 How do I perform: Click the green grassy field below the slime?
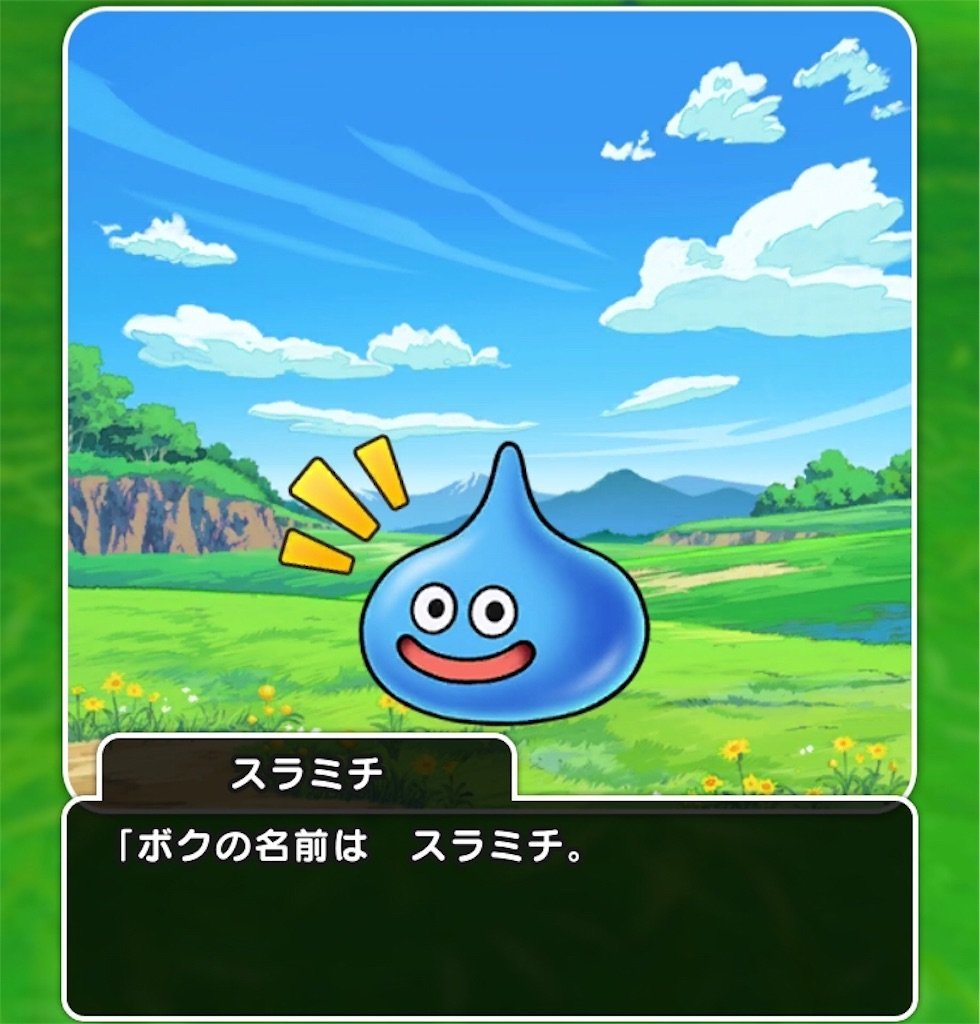click(300, 670)
